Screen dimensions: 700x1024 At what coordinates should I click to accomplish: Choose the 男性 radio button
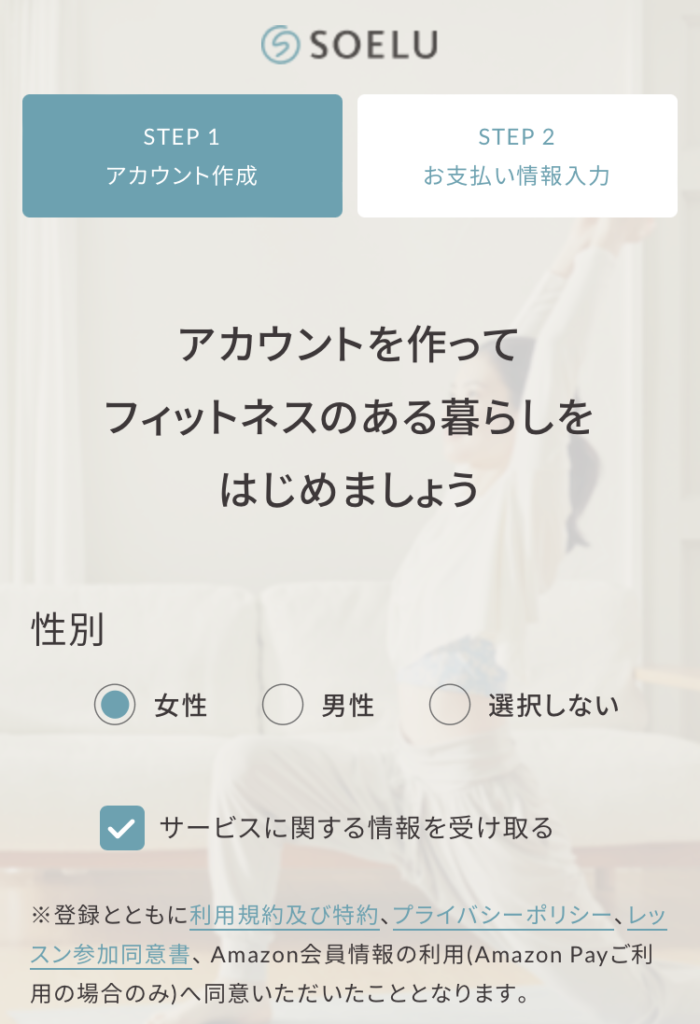pos(282,705)
